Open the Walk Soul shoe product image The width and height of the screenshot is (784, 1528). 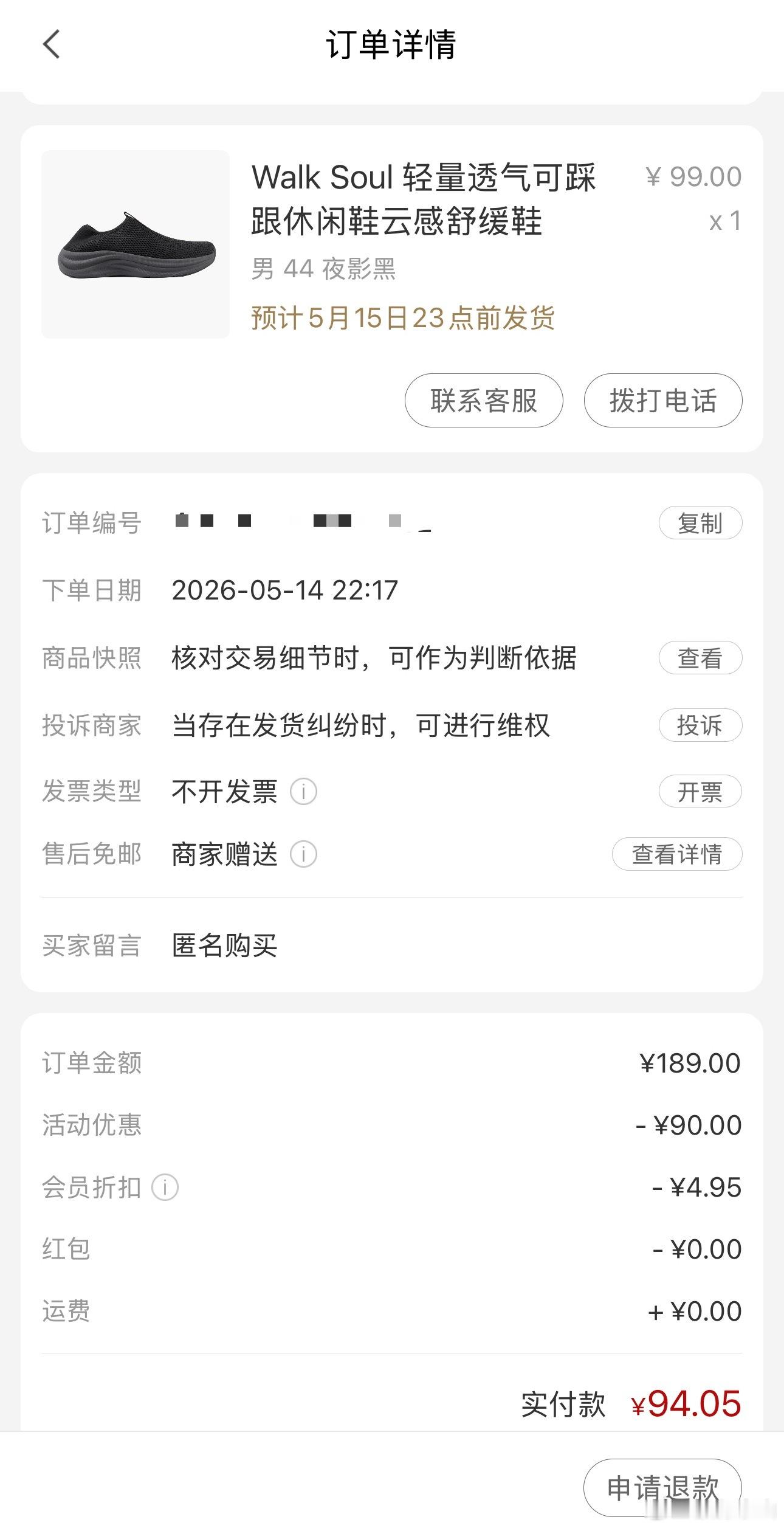(x=136, y=244)
